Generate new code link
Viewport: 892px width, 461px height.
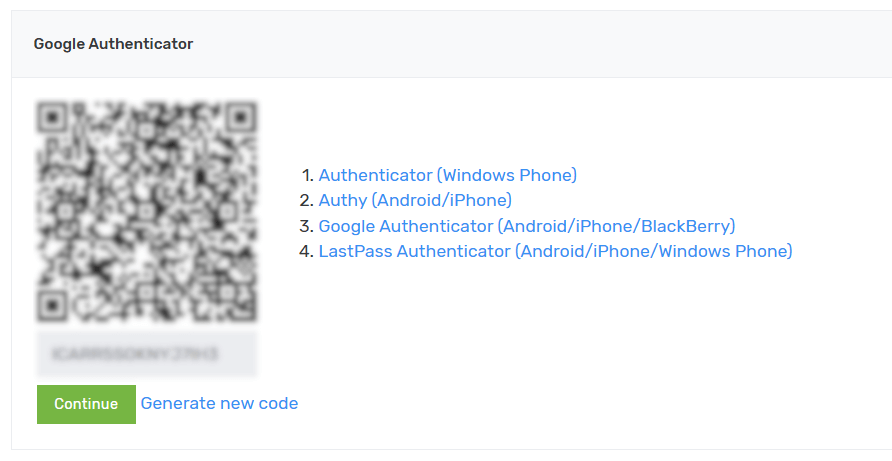219,403
